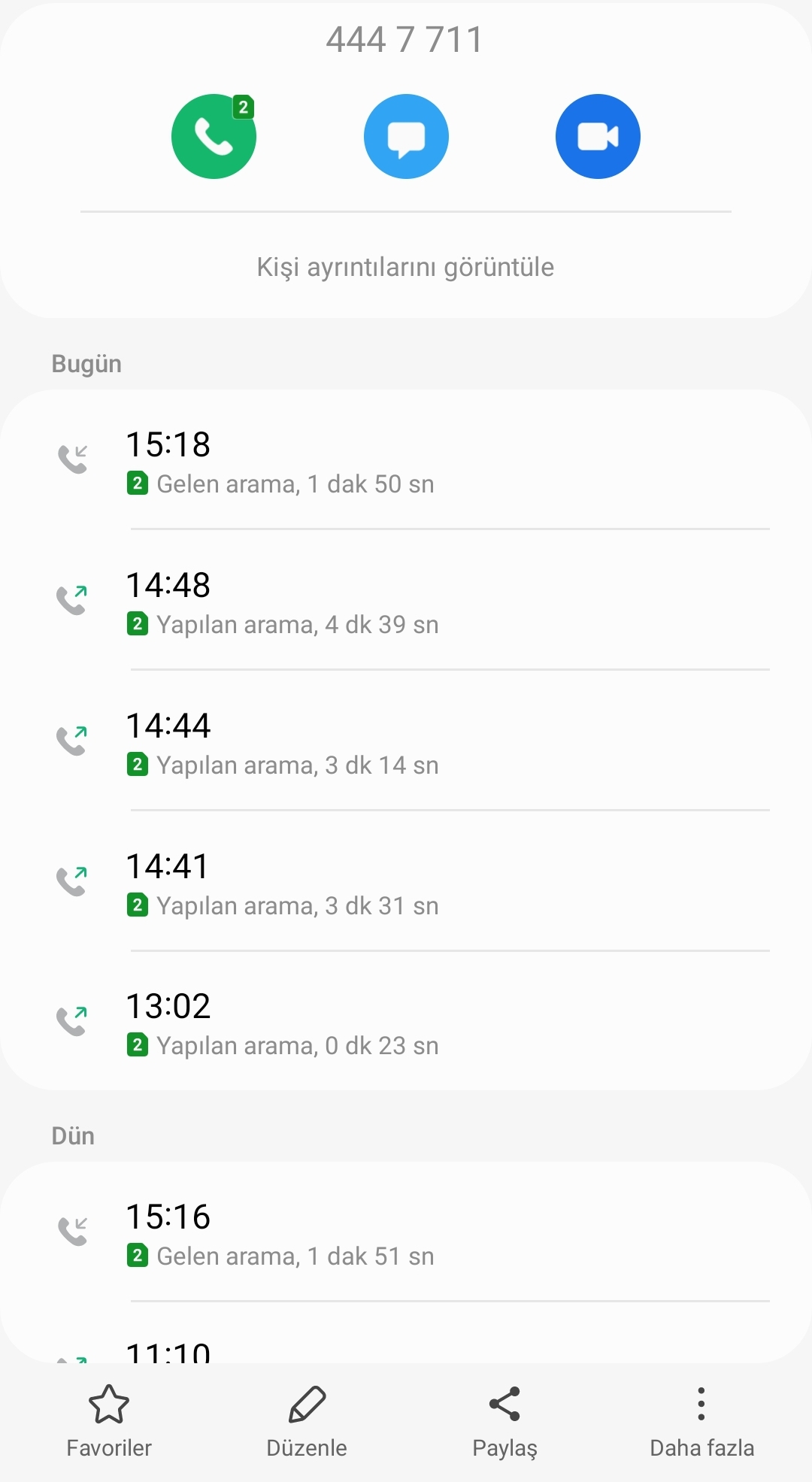Send a message via the blue chat icon
Viewport: 812px width, 1482px height.
pos(406,136)
